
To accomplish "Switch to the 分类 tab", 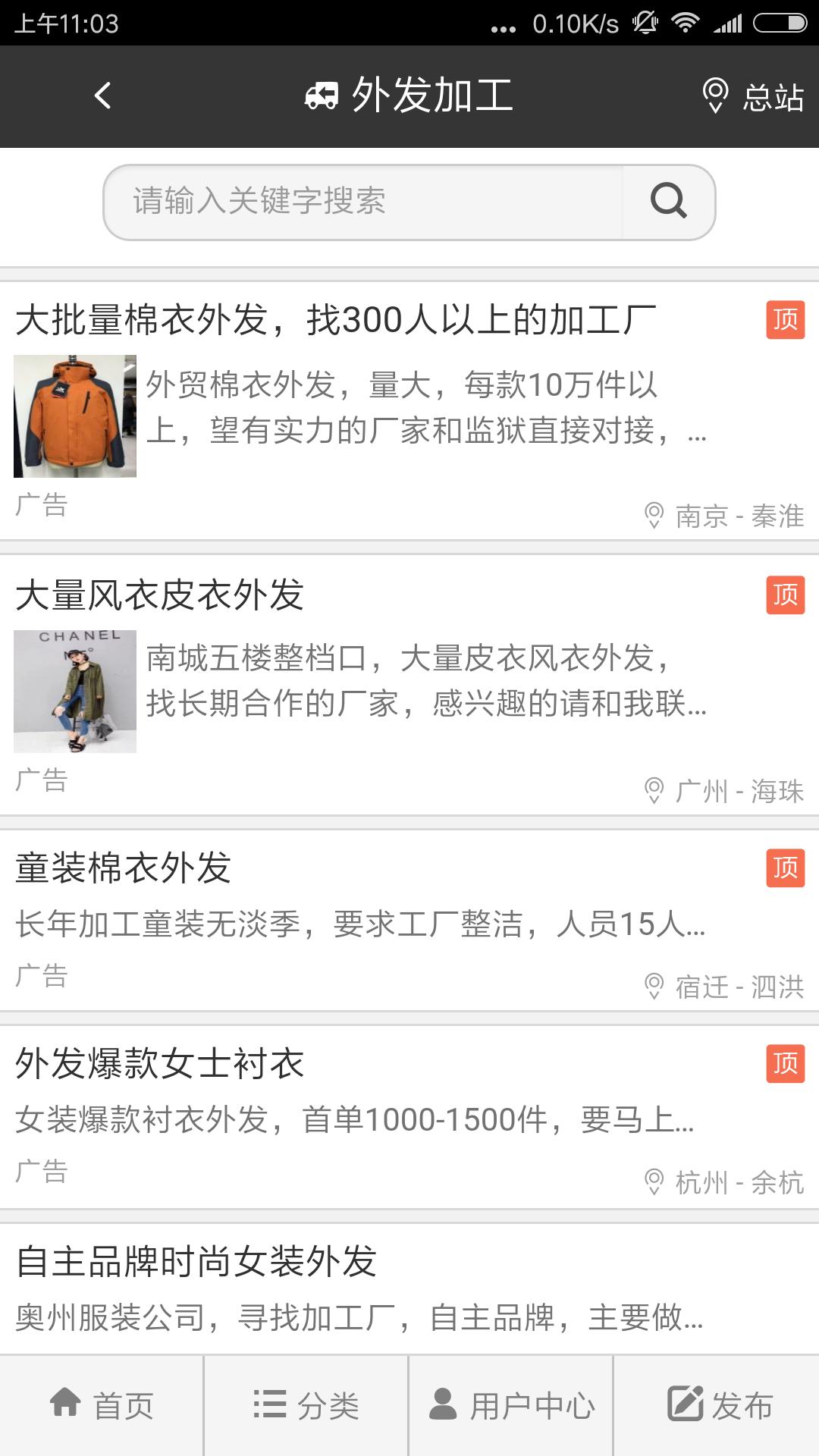I will tap(306, 1405).
